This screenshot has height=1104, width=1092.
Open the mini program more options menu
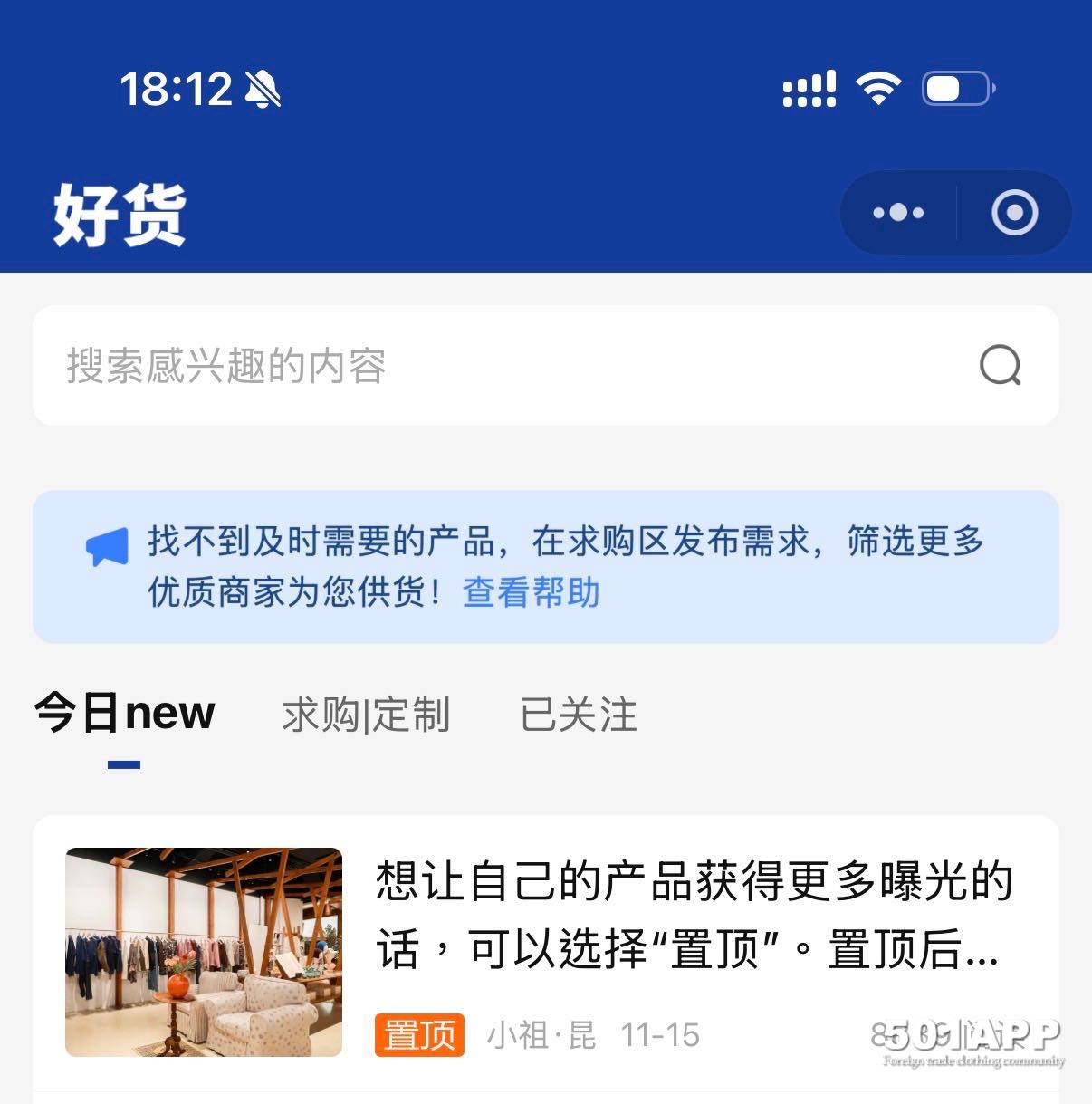[897, 213]
